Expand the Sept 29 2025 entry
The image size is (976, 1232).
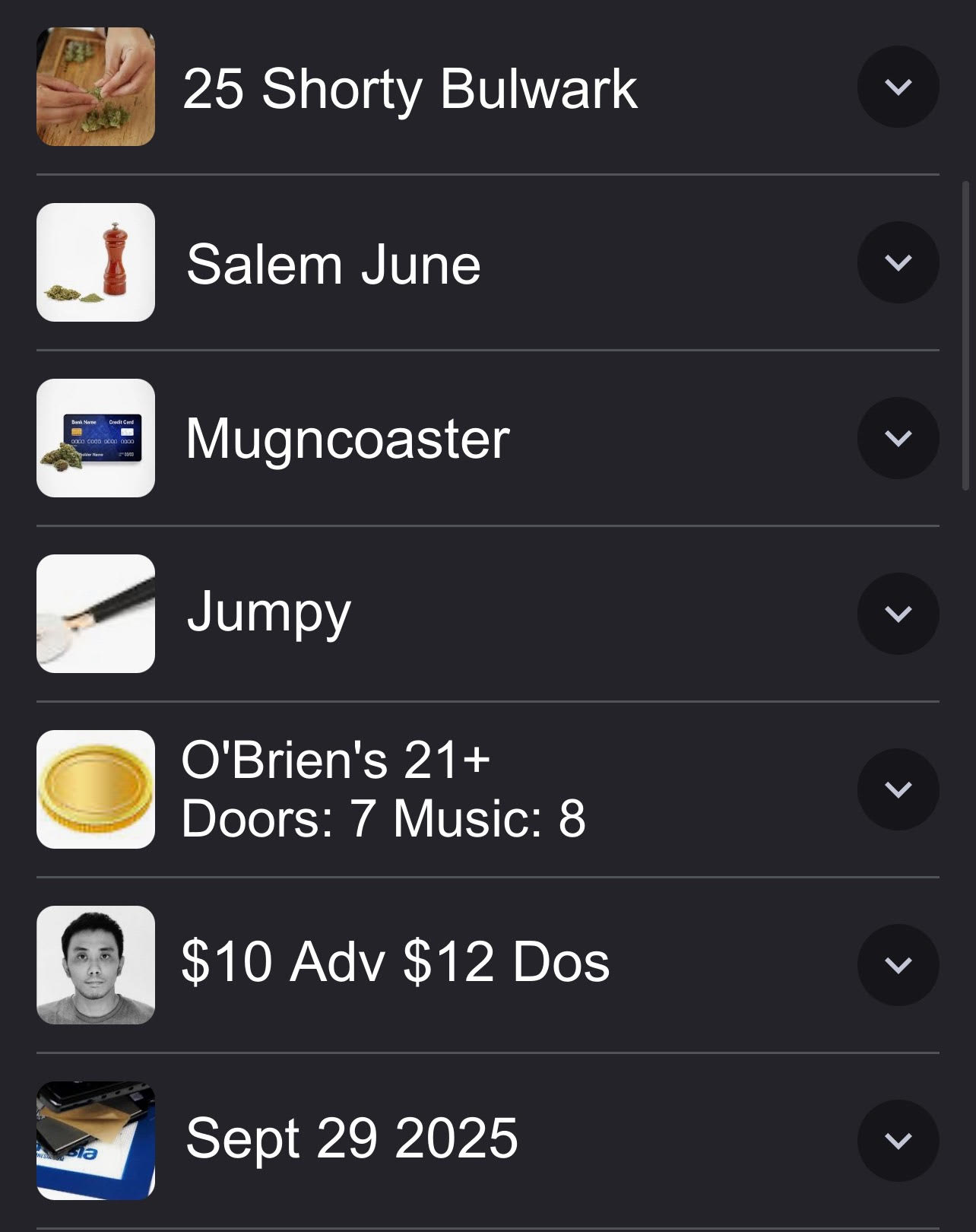898,1141
